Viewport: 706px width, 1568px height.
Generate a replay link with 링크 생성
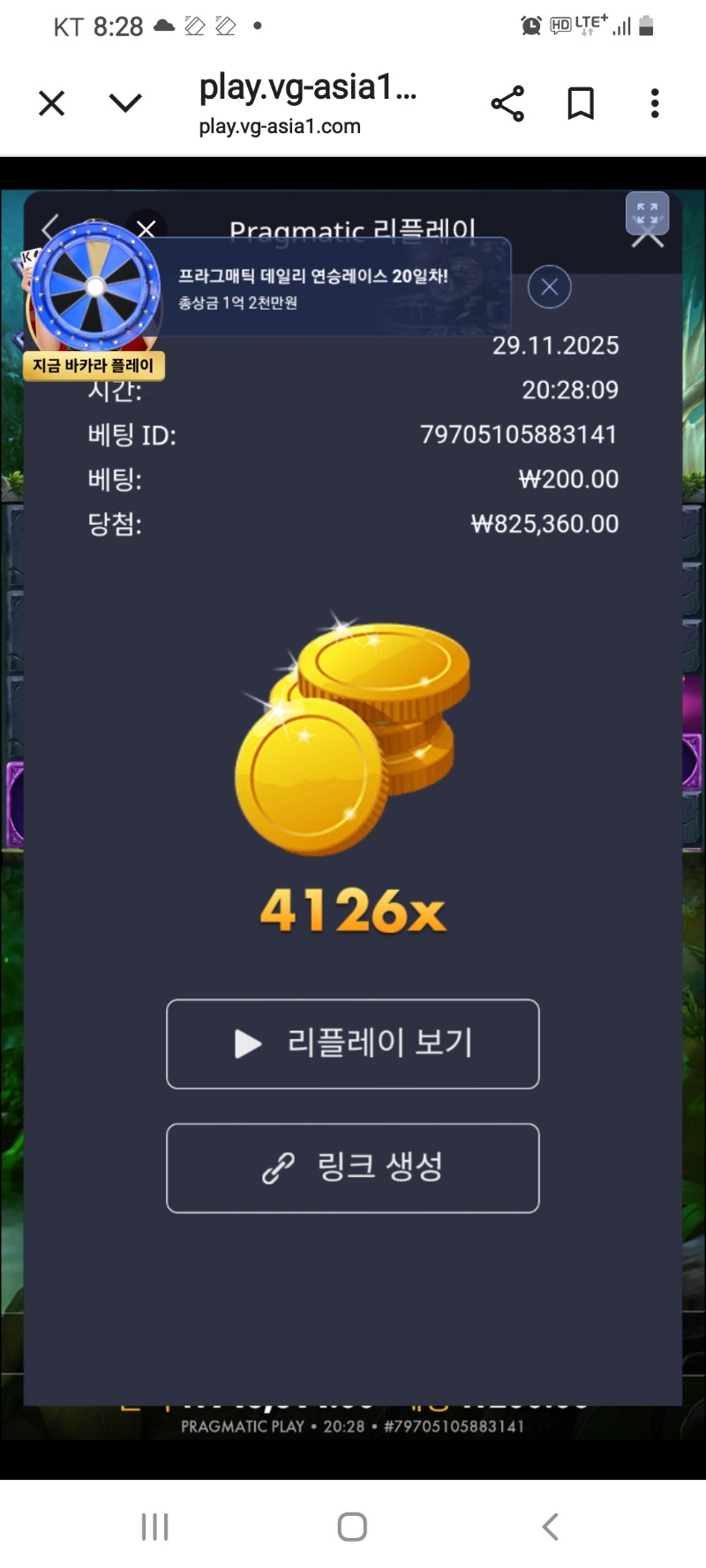353,1169
